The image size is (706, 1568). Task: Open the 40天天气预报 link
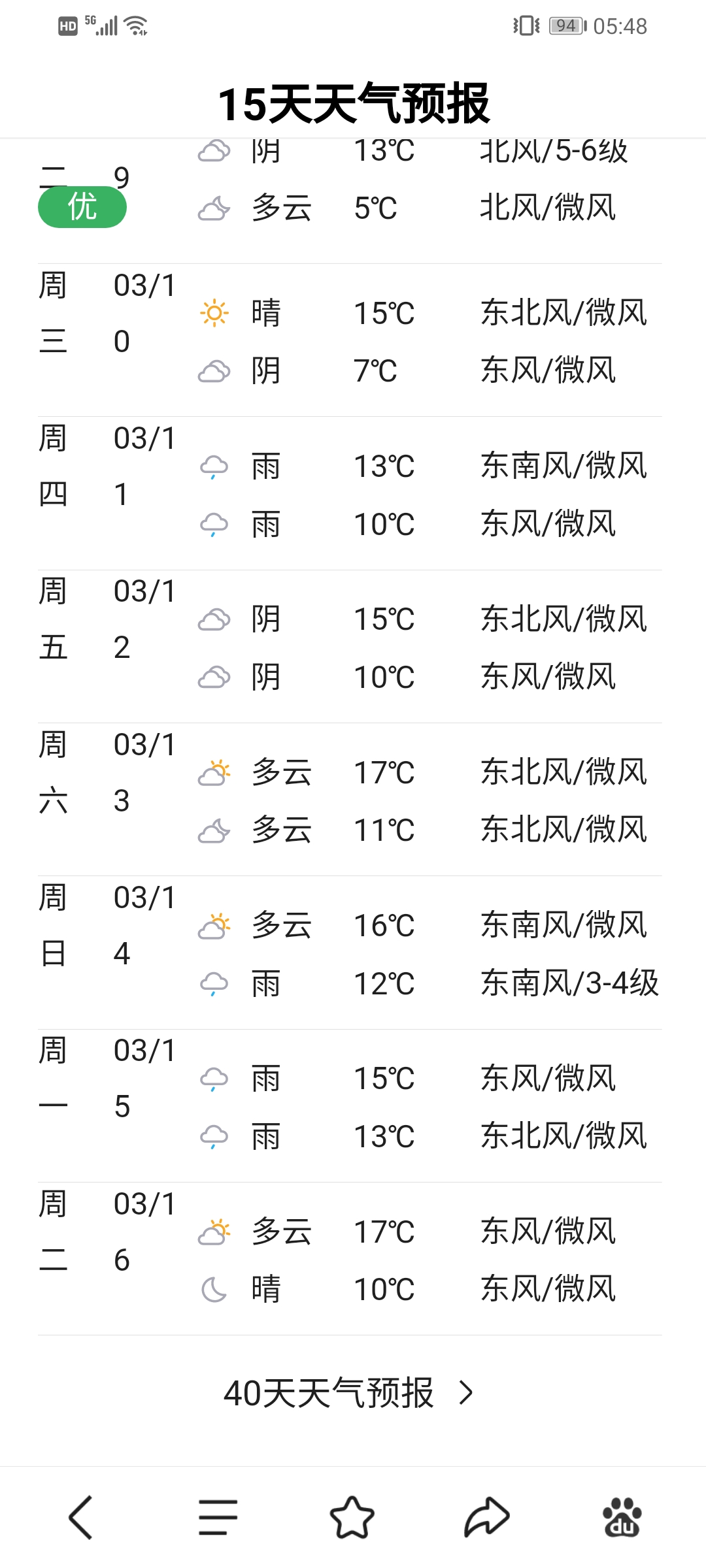(x=348, y=1393)
